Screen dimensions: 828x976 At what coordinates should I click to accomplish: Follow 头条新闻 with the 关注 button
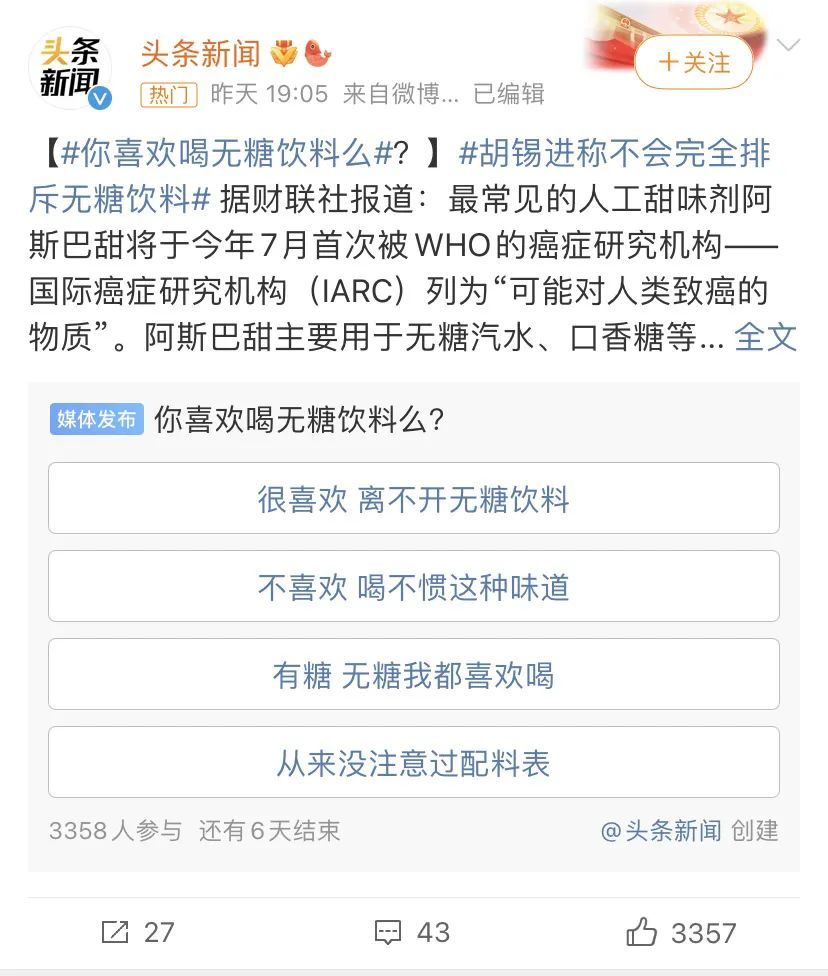pos(694,63)
